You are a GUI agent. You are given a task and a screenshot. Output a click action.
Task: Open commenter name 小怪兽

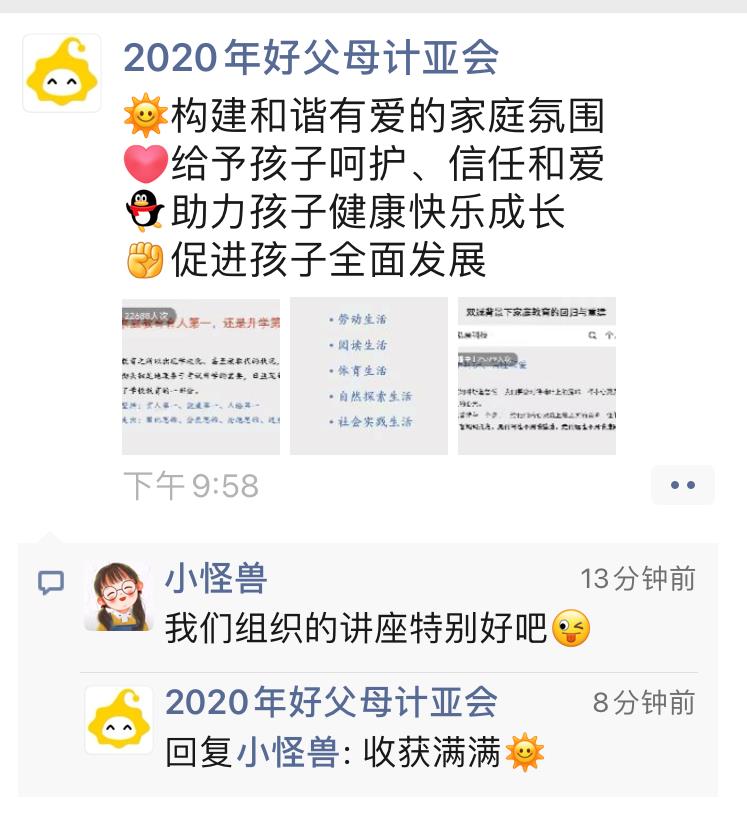click(x=216, y=578)
